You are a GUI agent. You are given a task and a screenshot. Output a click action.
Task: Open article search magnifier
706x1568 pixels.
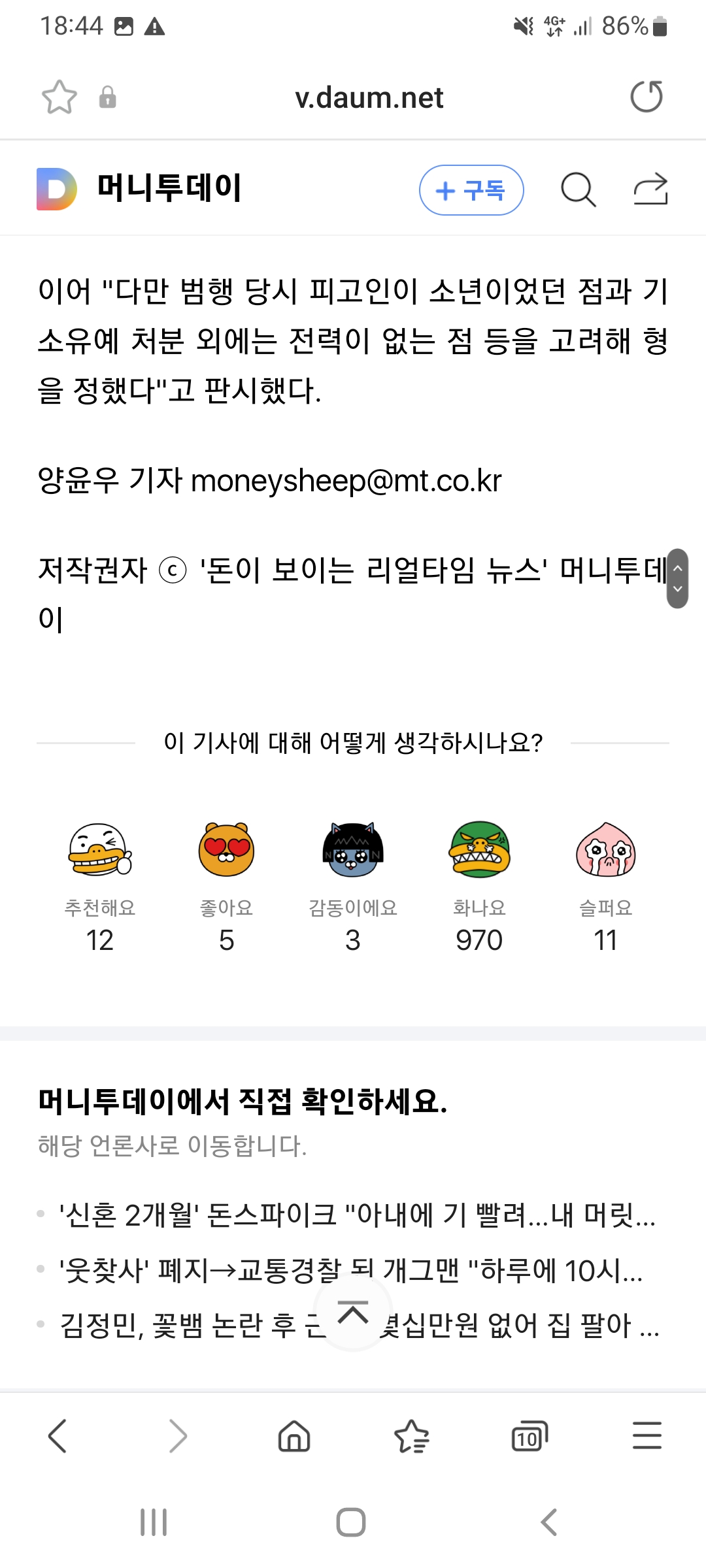pyautogui.click(x=578, y=190)
